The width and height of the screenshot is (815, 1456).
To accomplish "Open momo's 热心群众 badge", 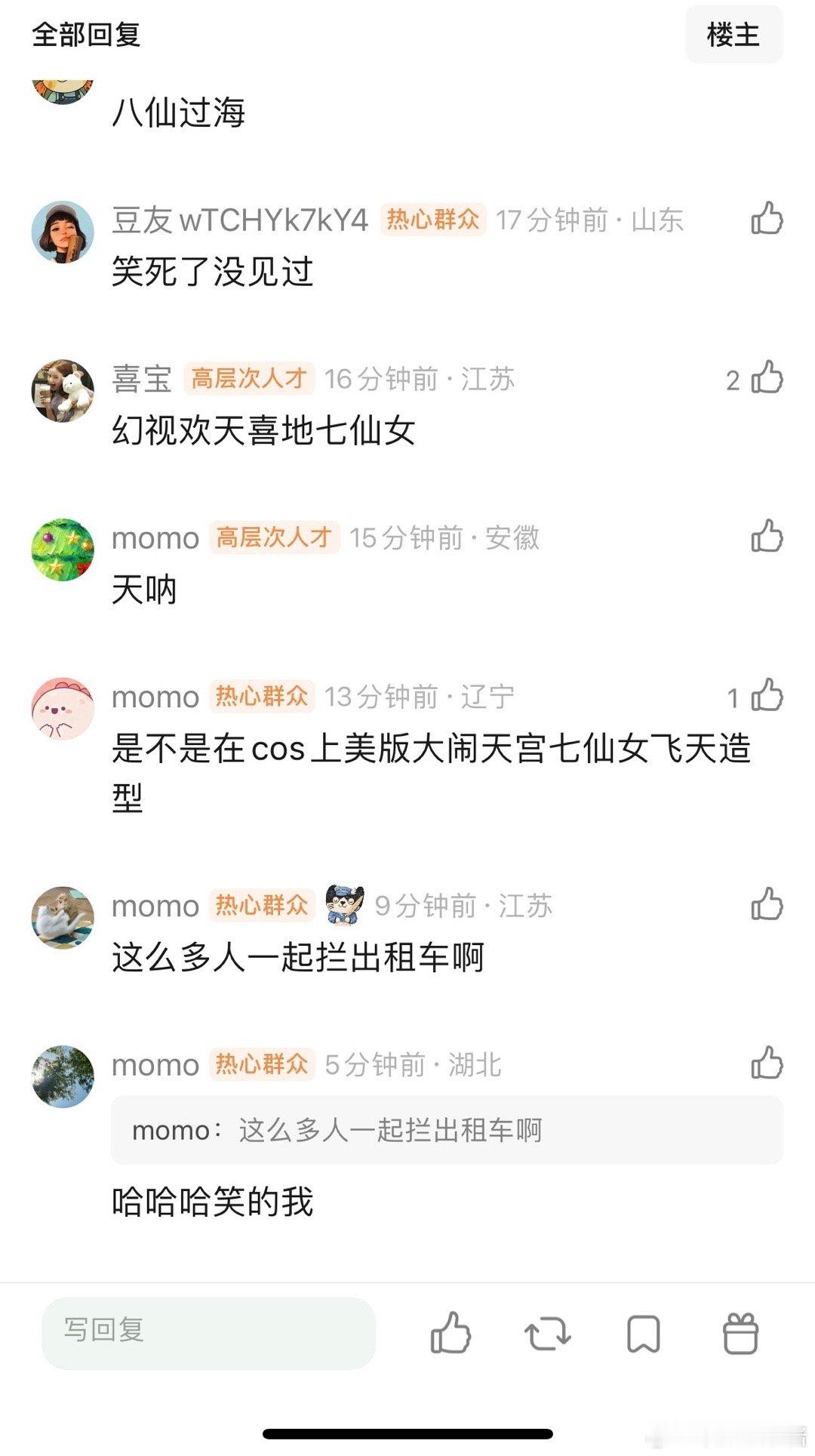I will [x=260, y=697].
